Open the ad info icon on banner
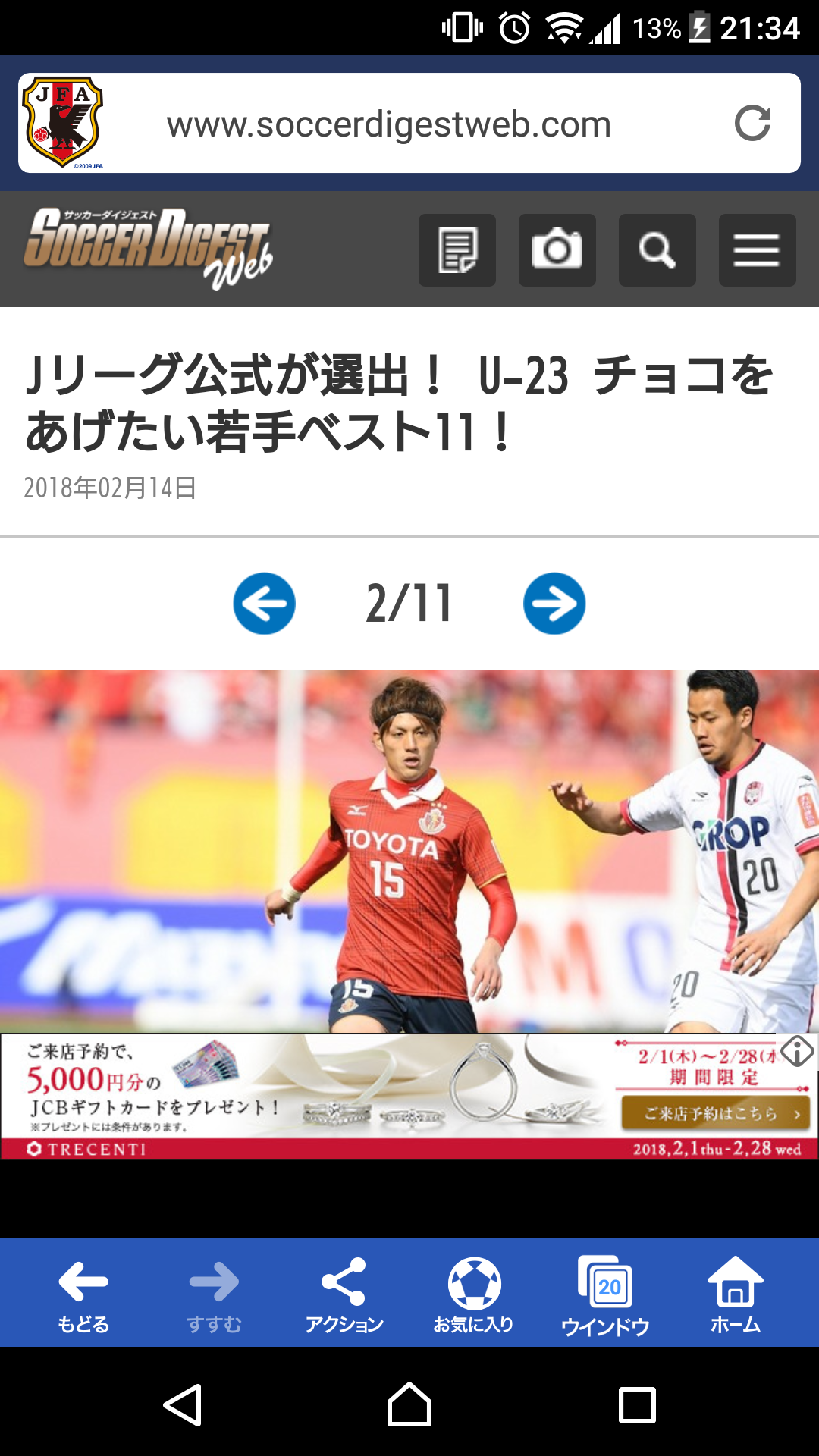The width and height of the screenshot is (819, 1456). [x=798, y=1052]
